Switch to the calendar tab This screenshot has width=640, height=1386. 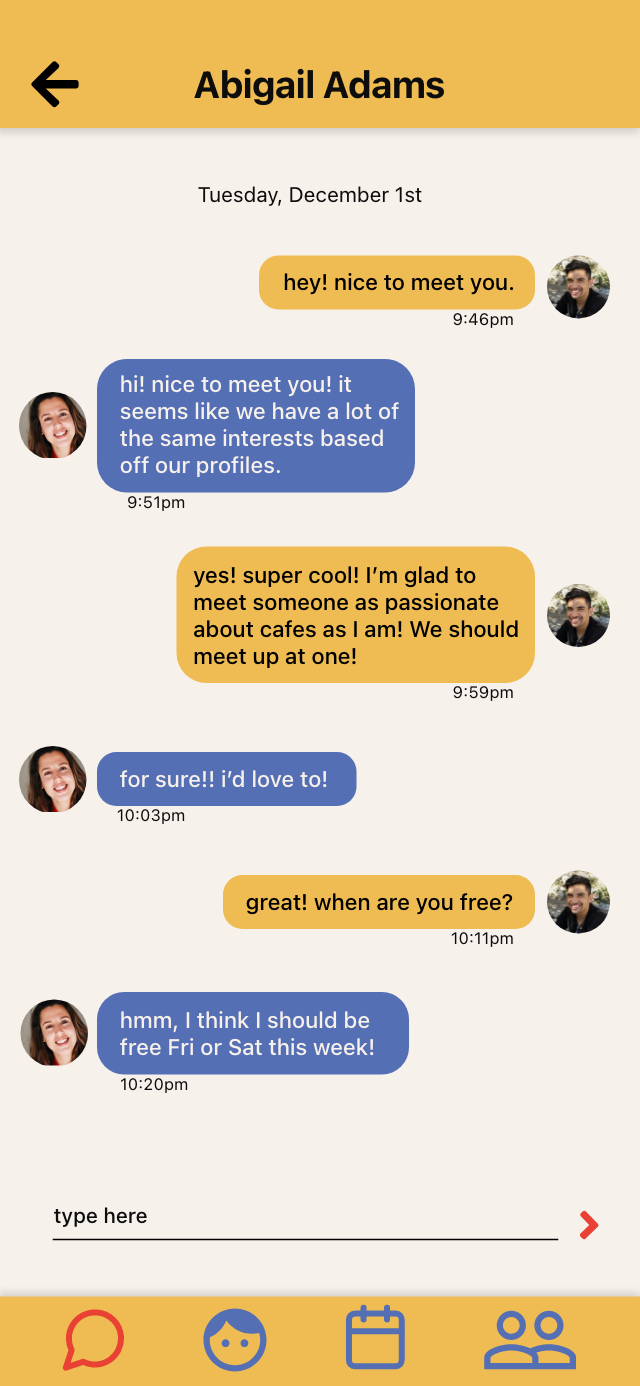[x=375, y=1338]
